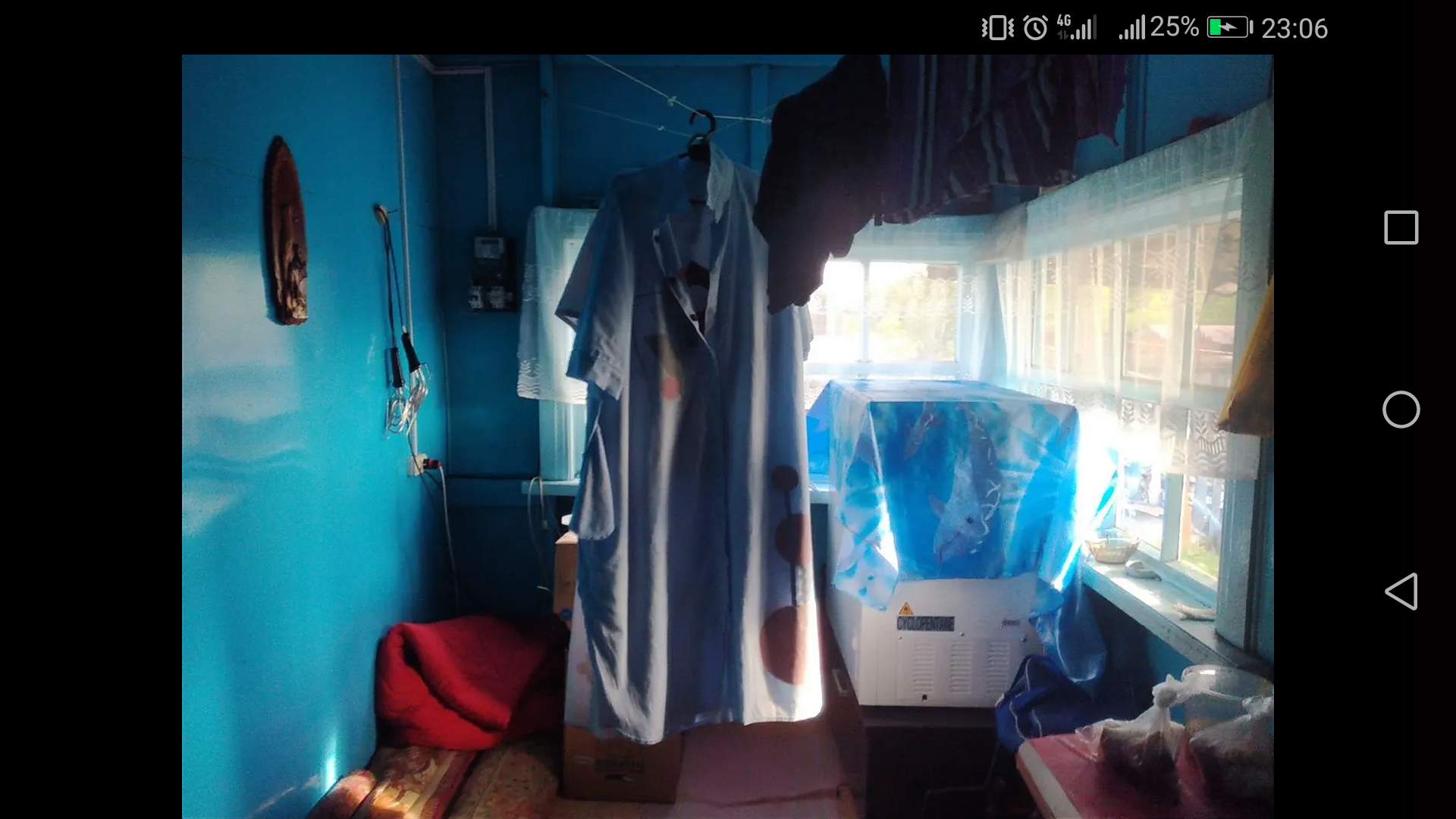Image resolution: width=1456 pixels, height=819 pixels.
Task: Open recent apps with the square button
Action: tap(1401, 227)
